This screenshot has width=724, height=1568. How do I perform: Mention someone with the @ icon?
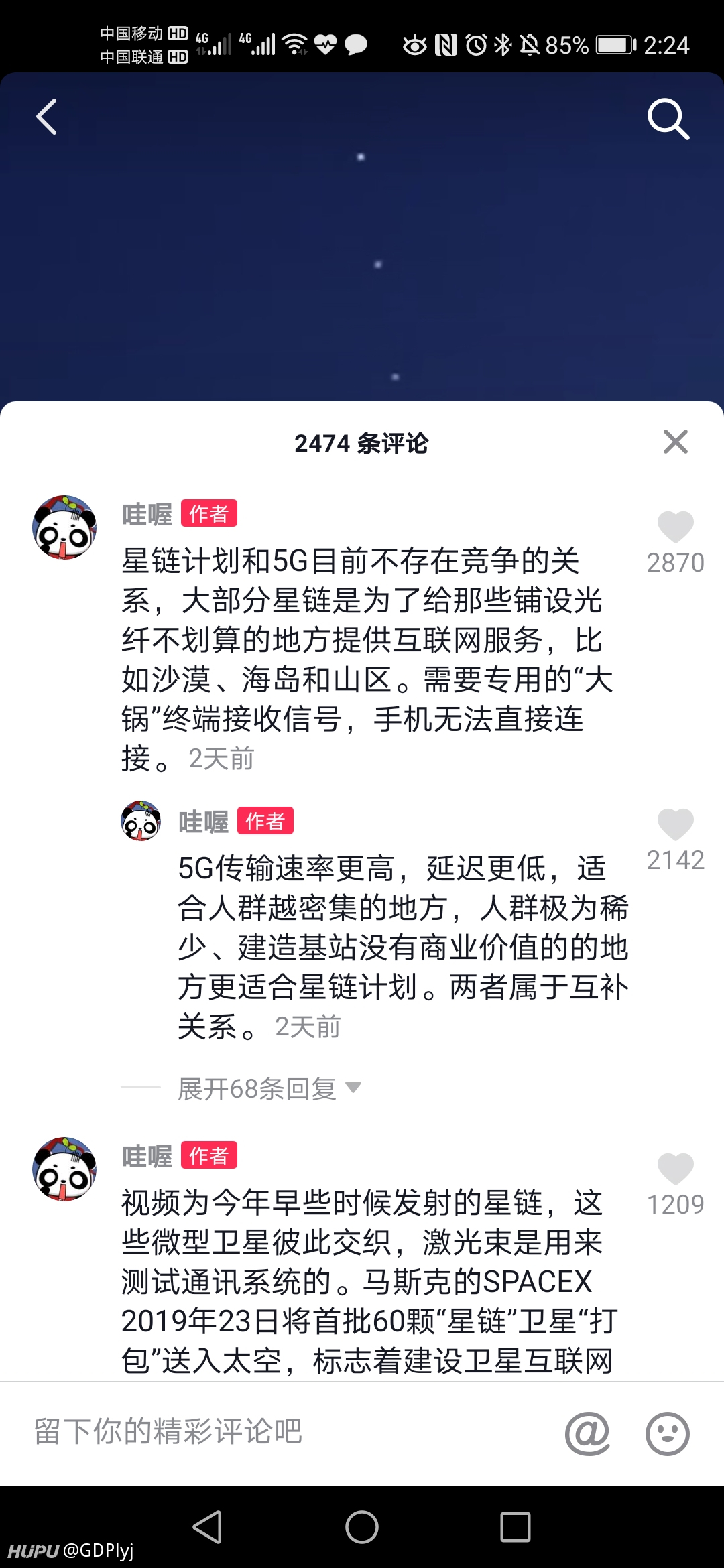[x=588, y=1433]
